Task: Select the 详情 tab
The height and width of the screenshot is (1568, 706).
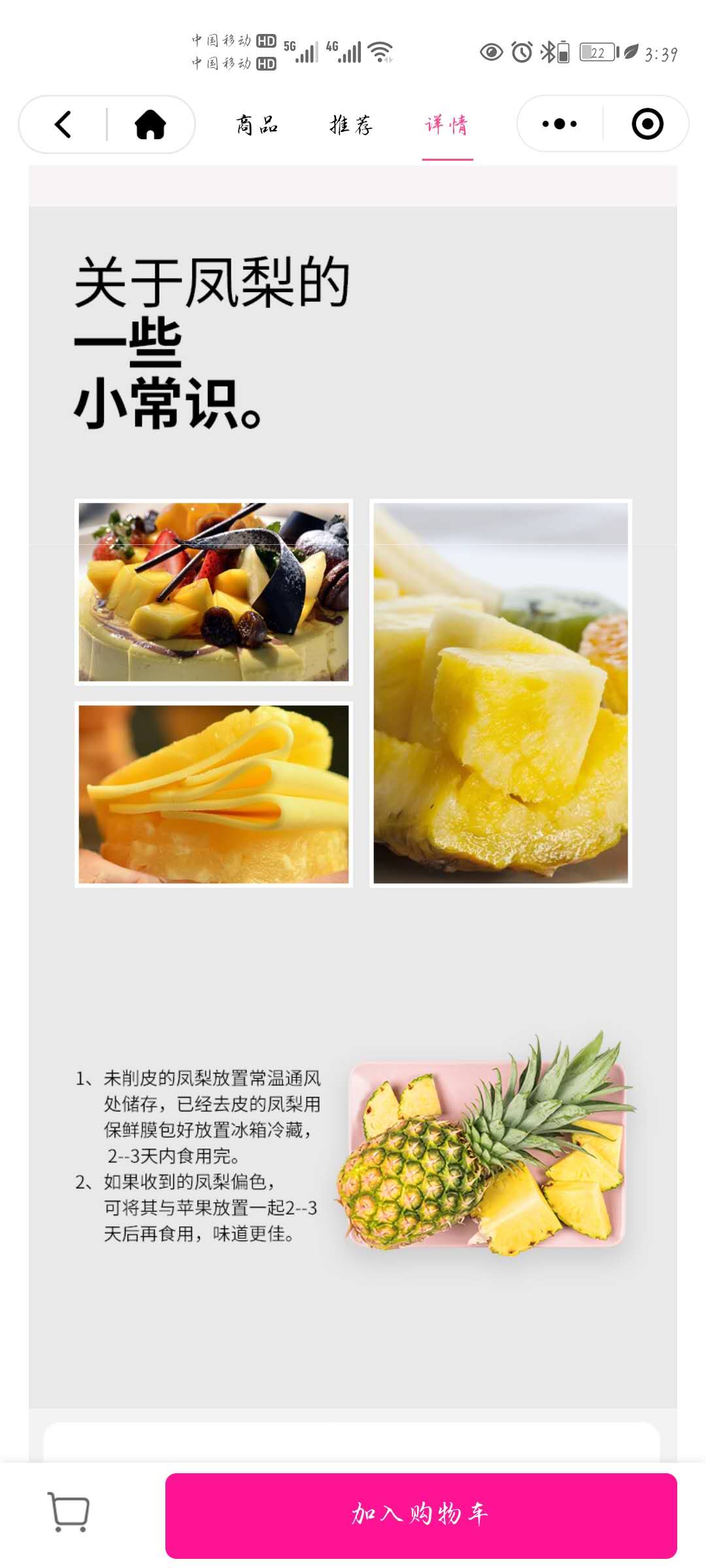Action: click(447, 124)
